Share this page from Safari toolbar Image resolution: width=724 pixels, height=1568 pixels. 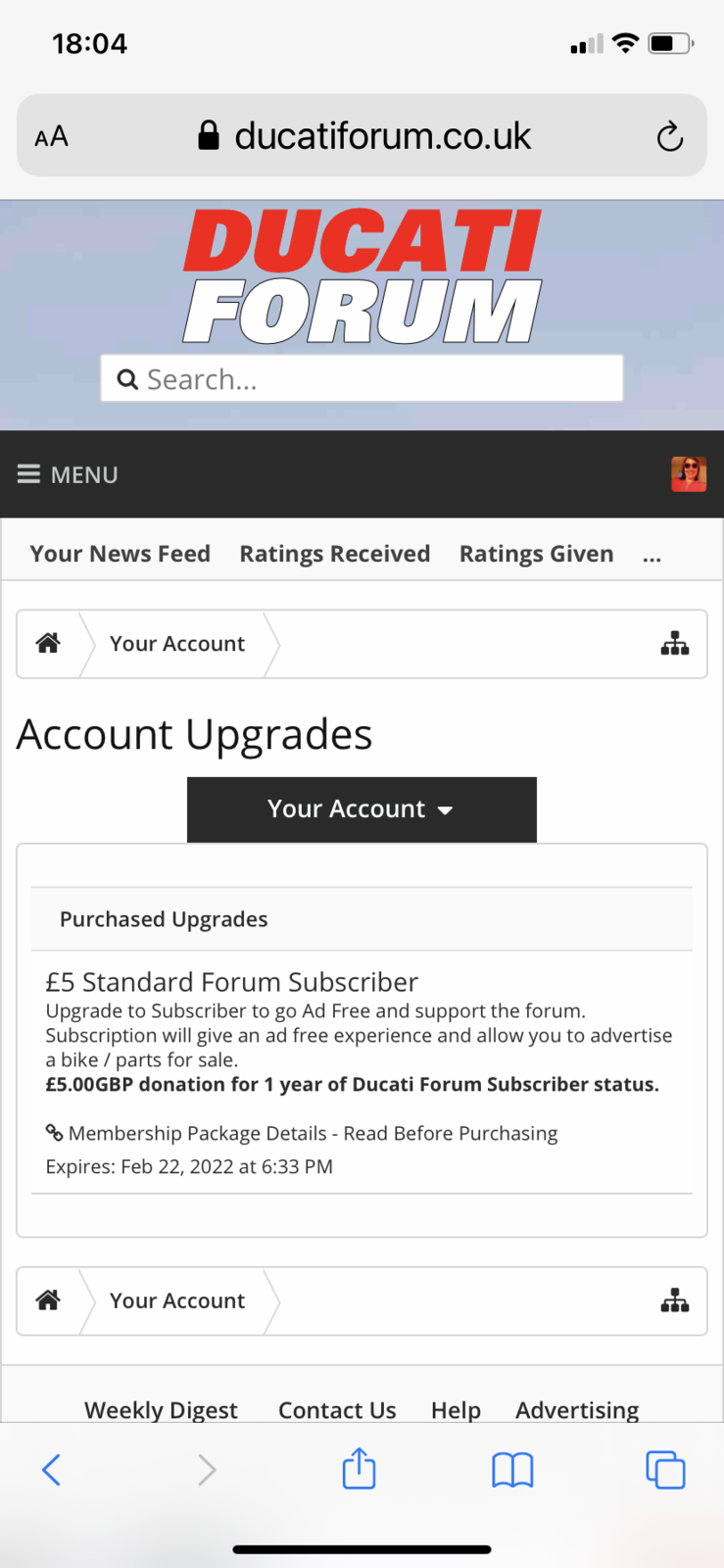click(x=359, y=1469)
